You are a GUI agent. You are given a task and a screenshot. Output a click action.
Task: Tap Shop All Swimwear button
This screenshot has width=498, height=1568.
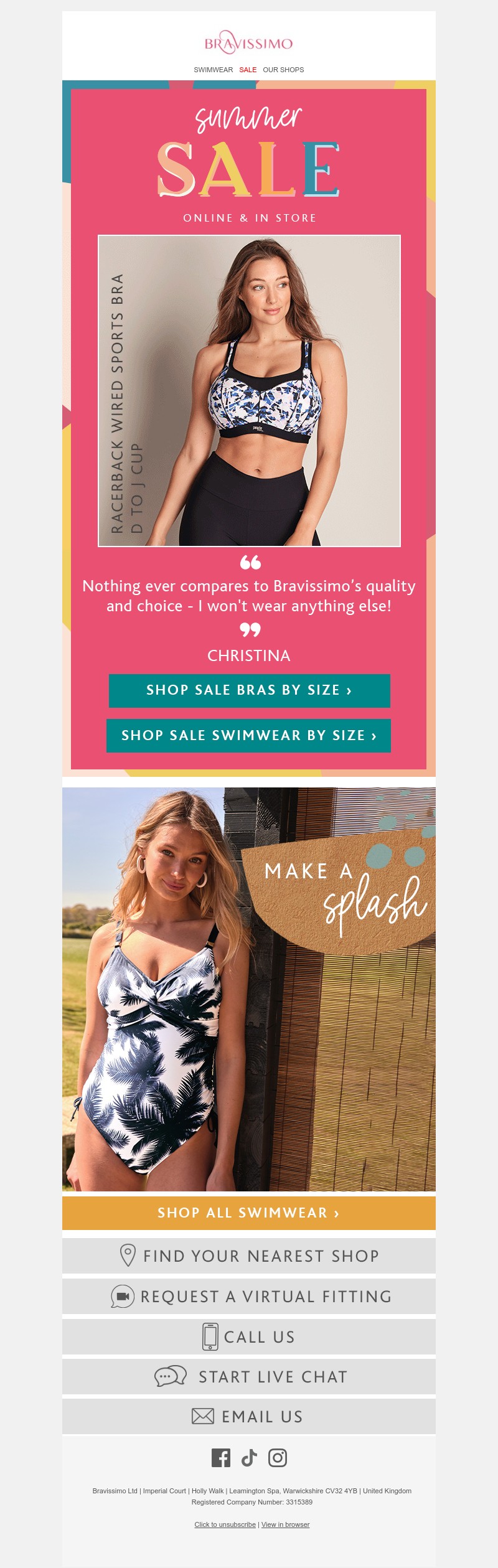pyautogui.click(x=249, y=1213)
